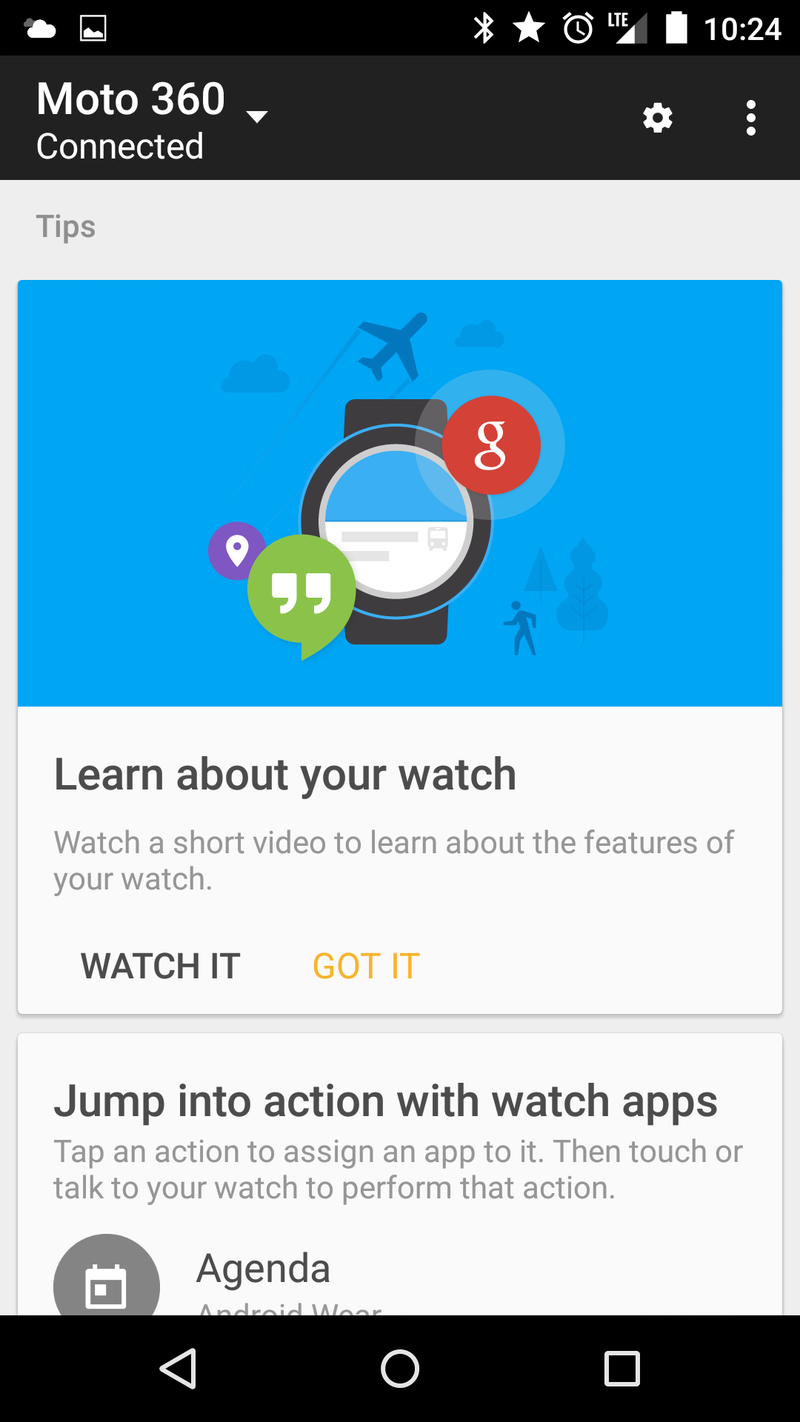
Task: Show recent apps
Action: click(622, 1368)
